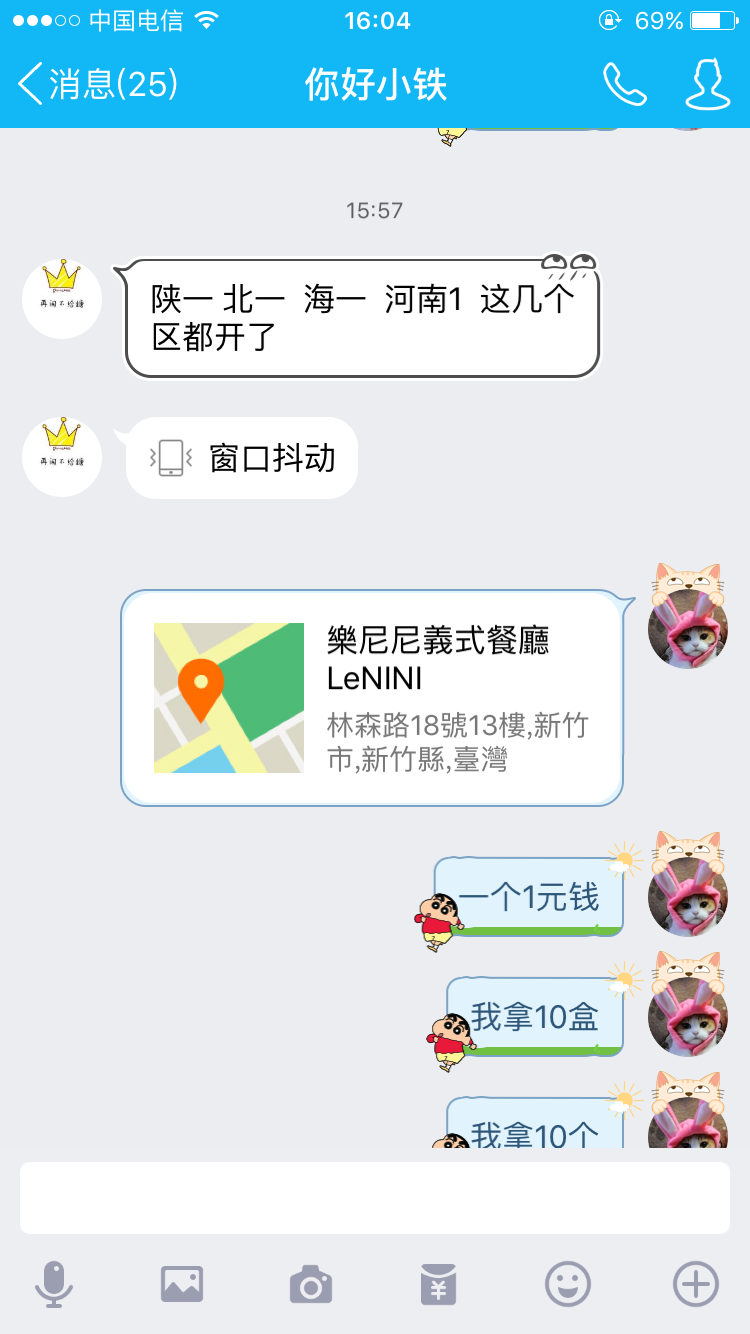Focus the message input field
This screenshot has height=1334, width=750.
(x=375, y=1198)
